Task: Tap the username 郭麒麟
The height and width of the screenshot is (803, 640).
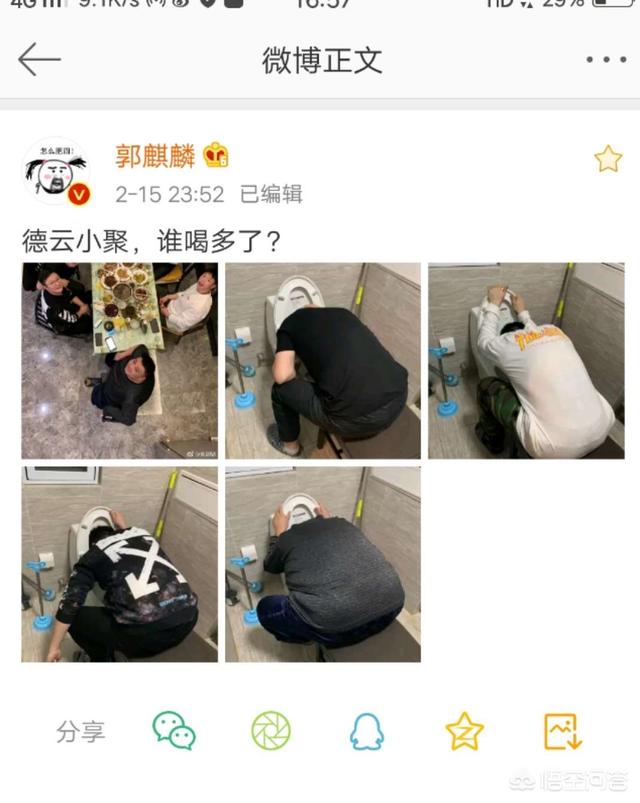Action: pyautogui.click(x=154, y=157)
